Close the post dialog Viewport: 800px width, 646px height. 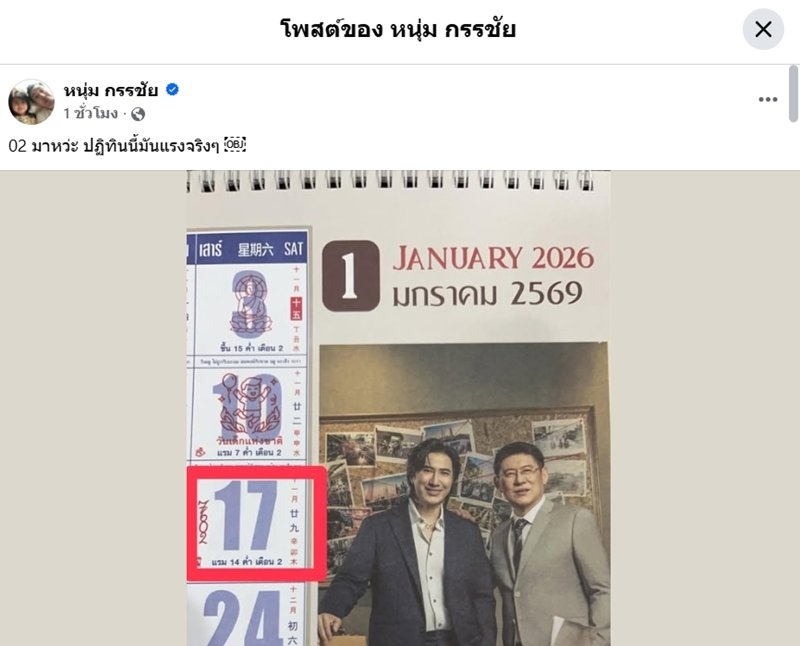click(763, 29)
